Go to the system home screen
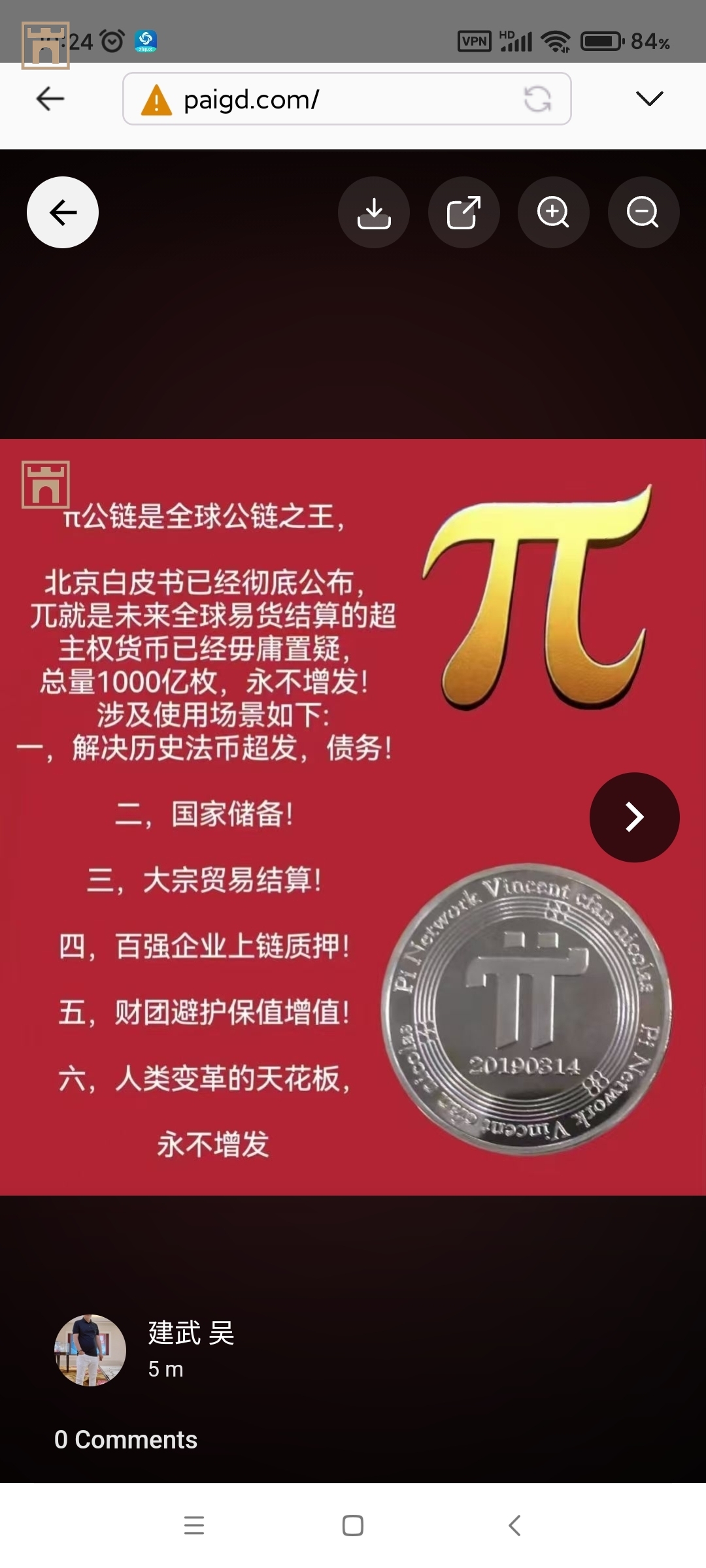The width and height of the screenshot is (706, 1568). pos(353,1526)
